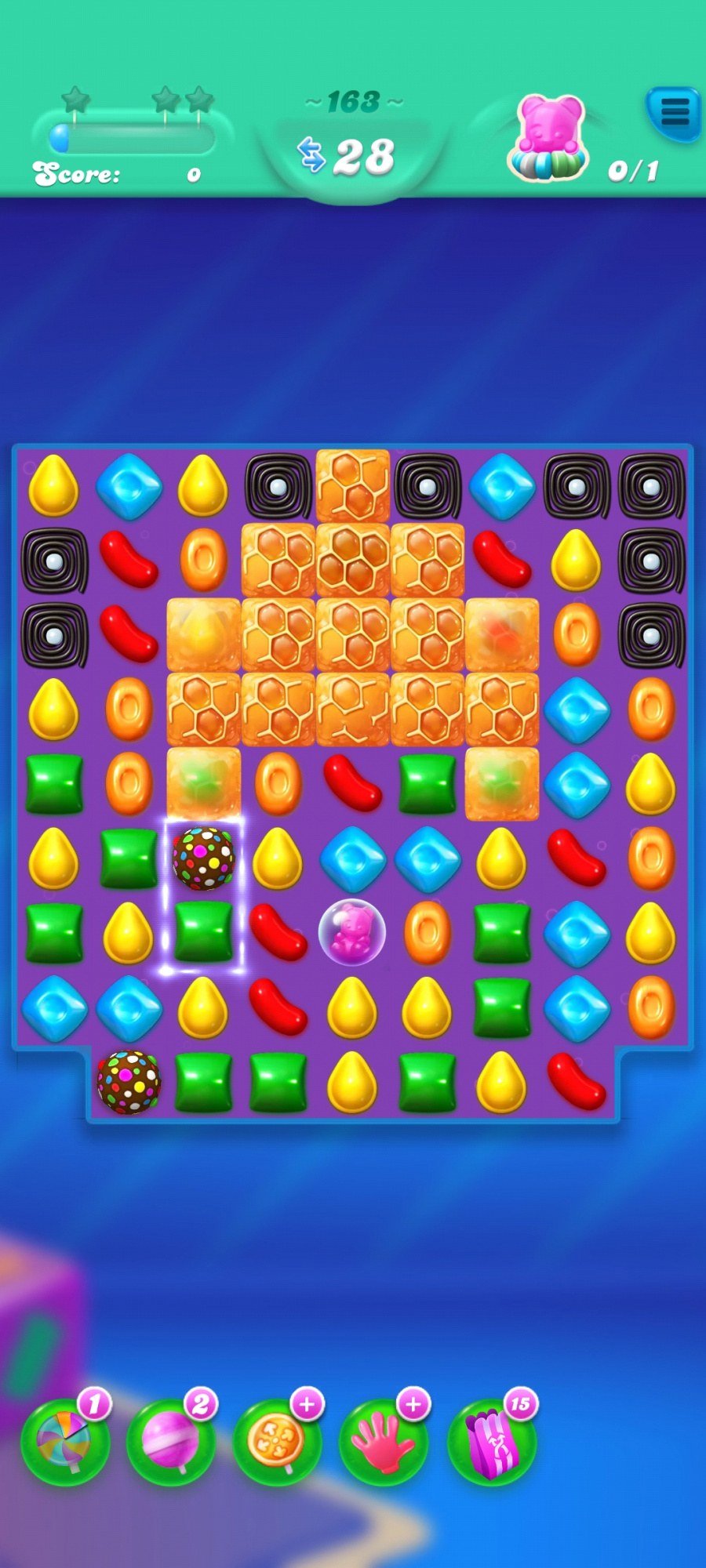This screenshot has height=1568, width=706.
Task: Select the striped lollipop booster with 2 left
Action: (171, 1441)
